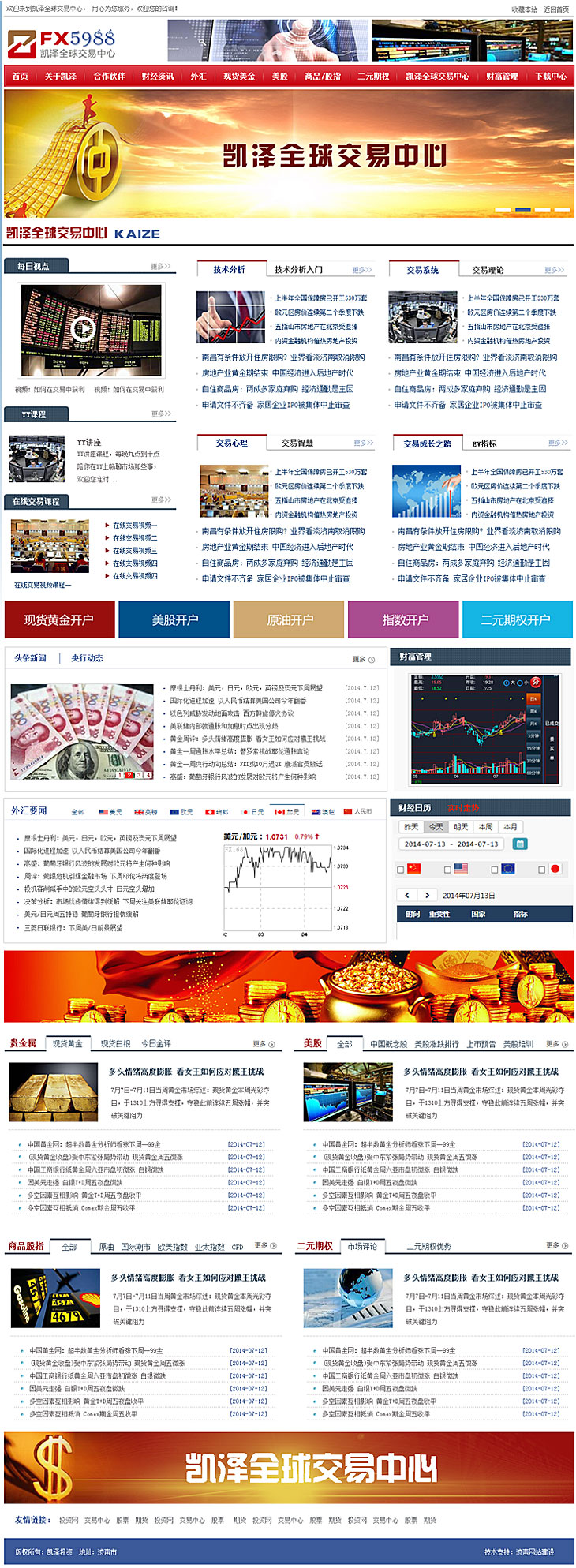
Task: Tap the 美股开户 button
Action: [174, 619]
